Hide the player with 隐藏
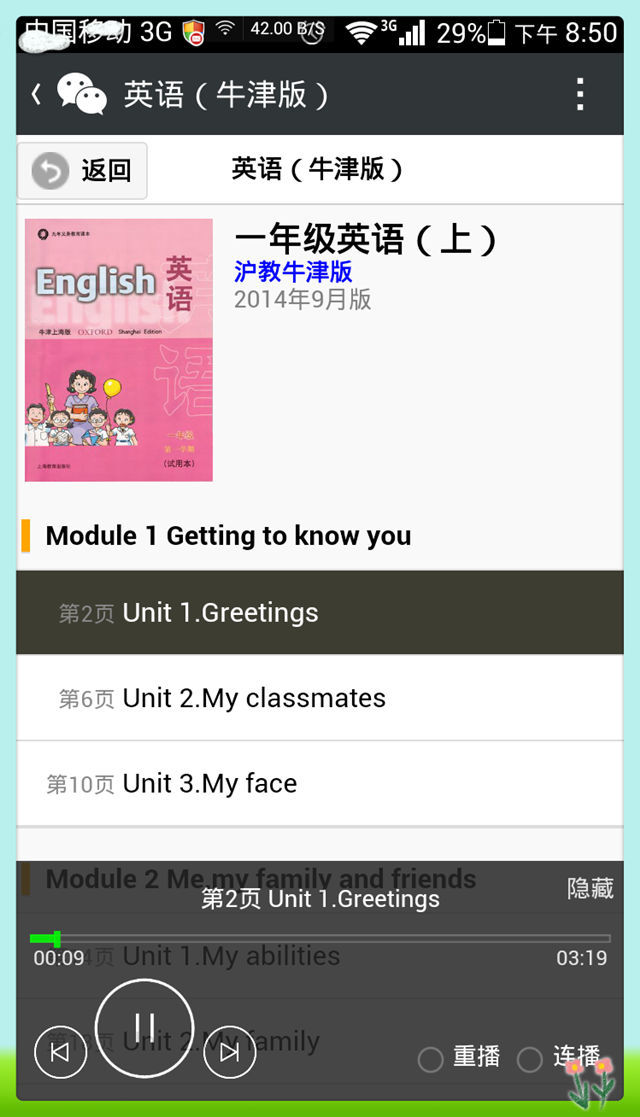The width and height of the screenshot is (640, 1117). [590, 888]
